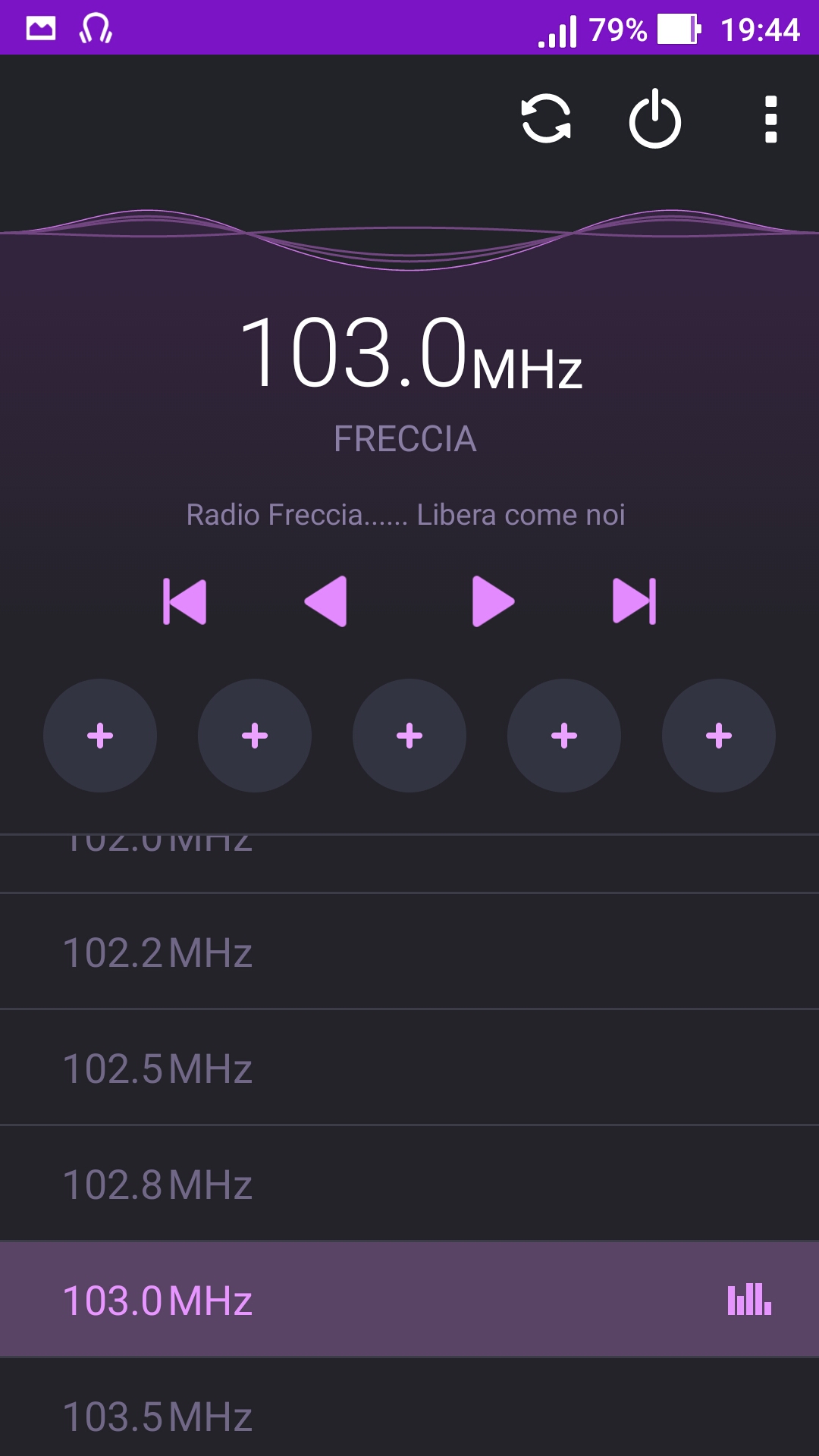
Task: Rescan radio stations with the refresh icon
Action: point(546,119)
